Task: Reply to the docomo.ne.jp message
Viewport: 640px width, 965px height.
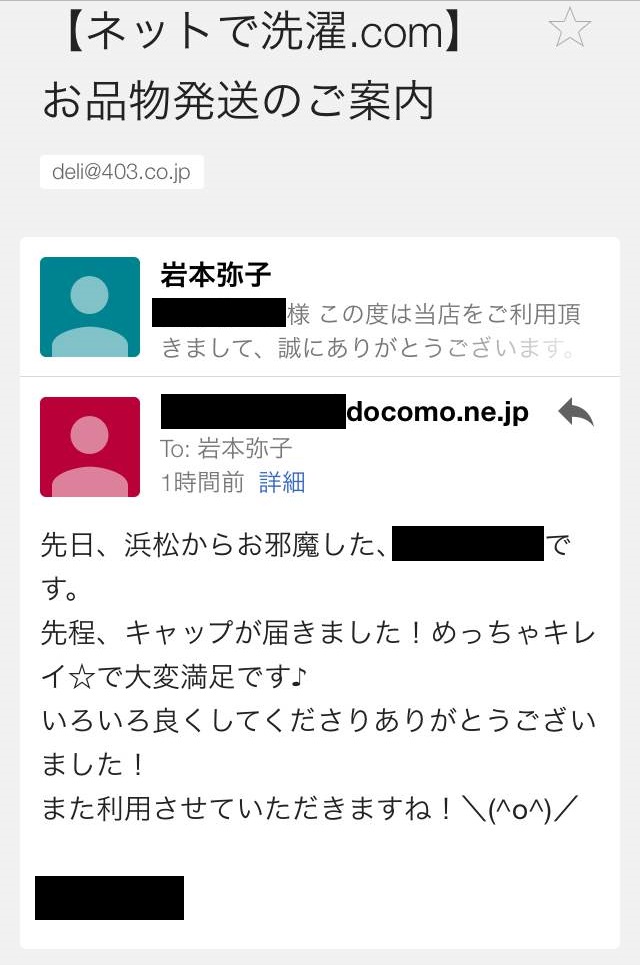Action: (x=576, y=412)
